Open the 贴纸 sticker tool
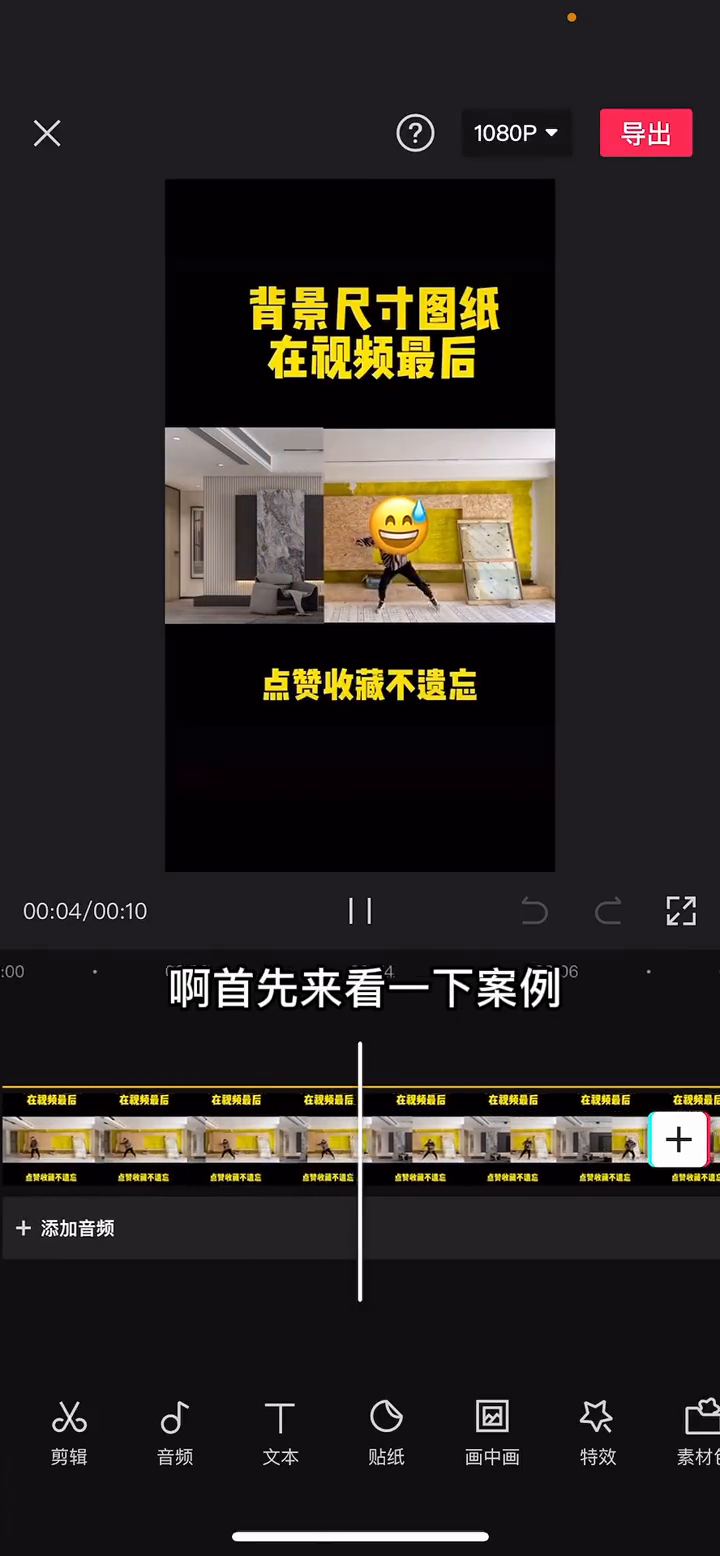 pos(386,1432)
